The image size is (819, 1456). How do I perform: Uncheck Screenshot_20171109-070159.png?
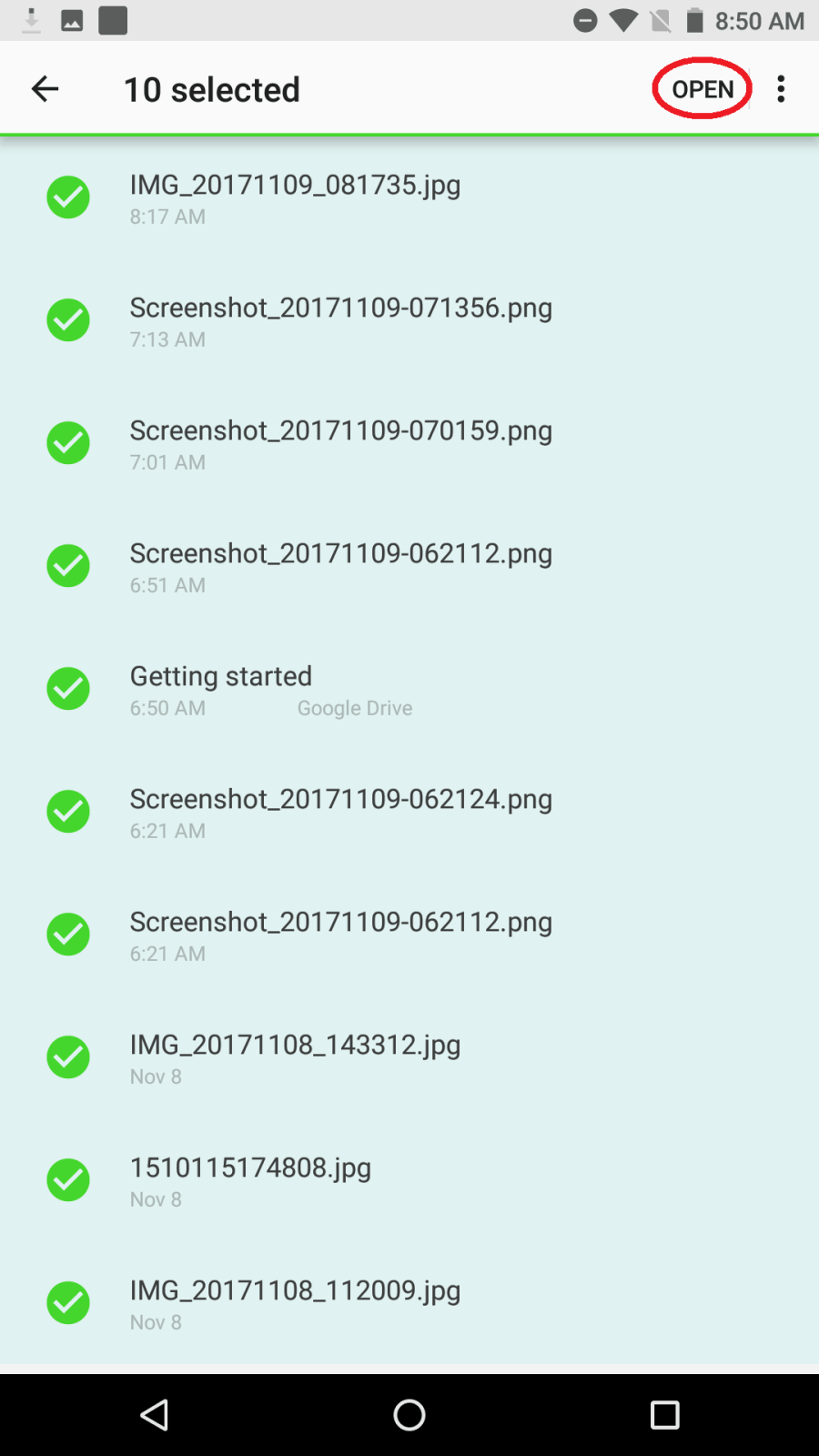click(x=68, y=443)
